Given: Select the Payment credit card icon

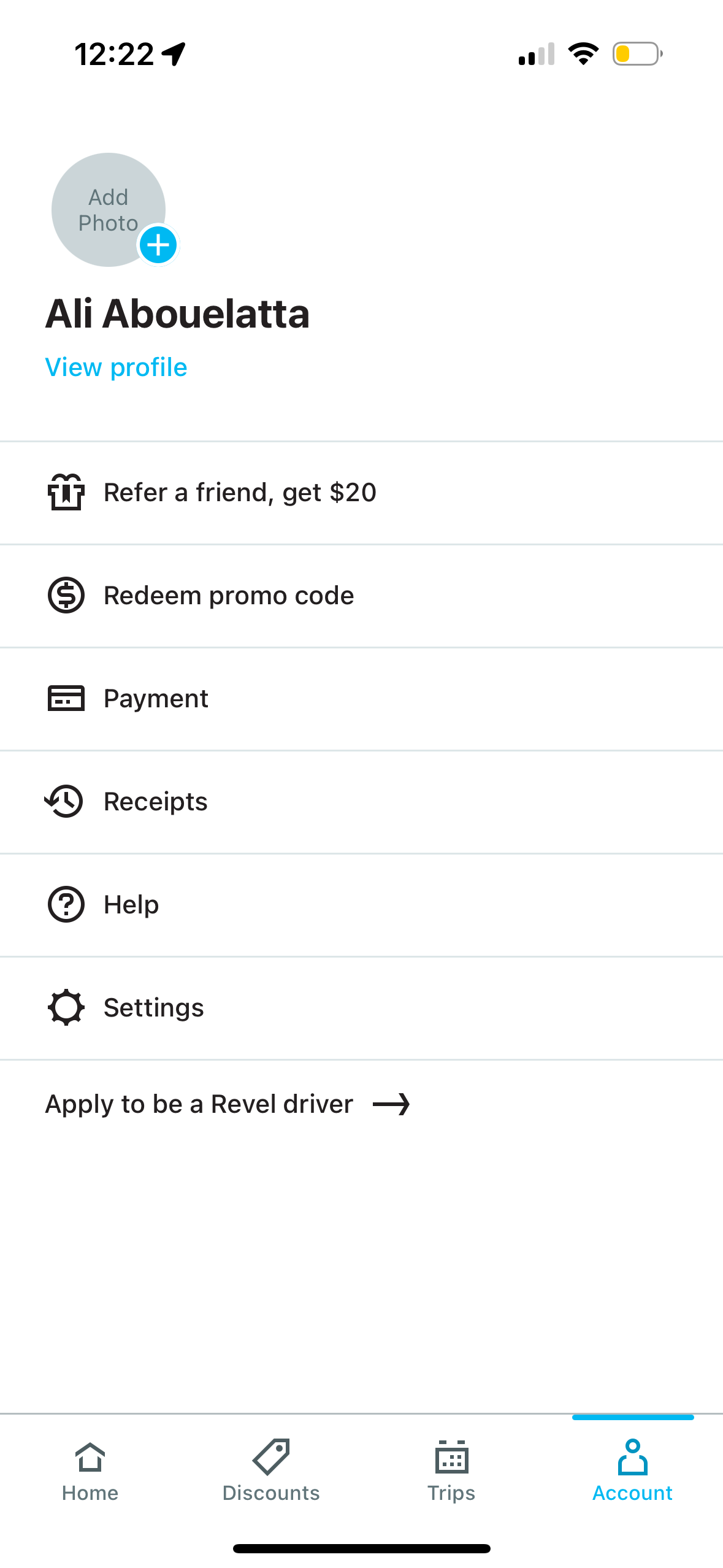Looking at the screenshot, I should click(x=66, y=698).
